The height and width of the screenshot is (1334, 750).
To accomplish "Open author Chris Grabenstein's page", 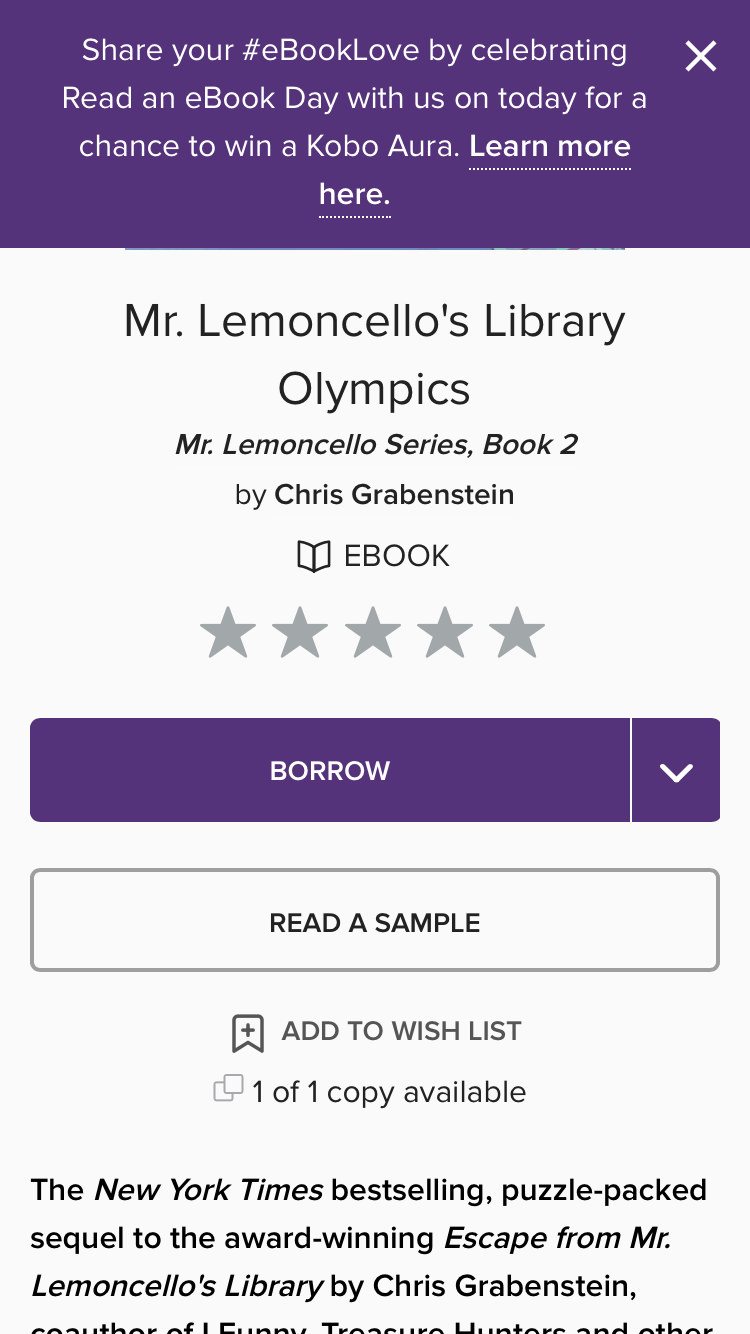I will [x=394, y=494].
